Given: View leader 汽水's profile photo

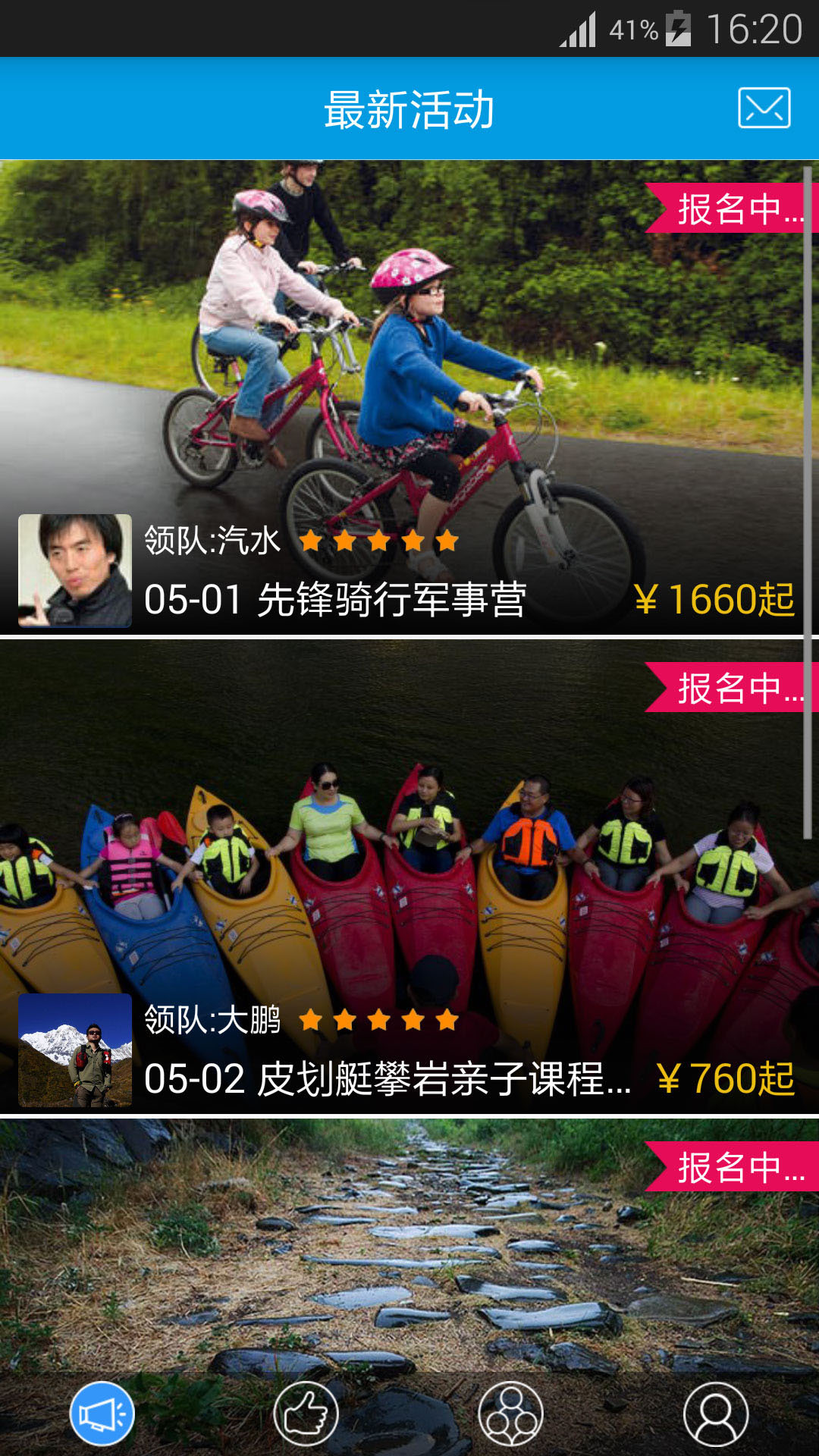Looking at the screenshot, I should pos(75,570).
